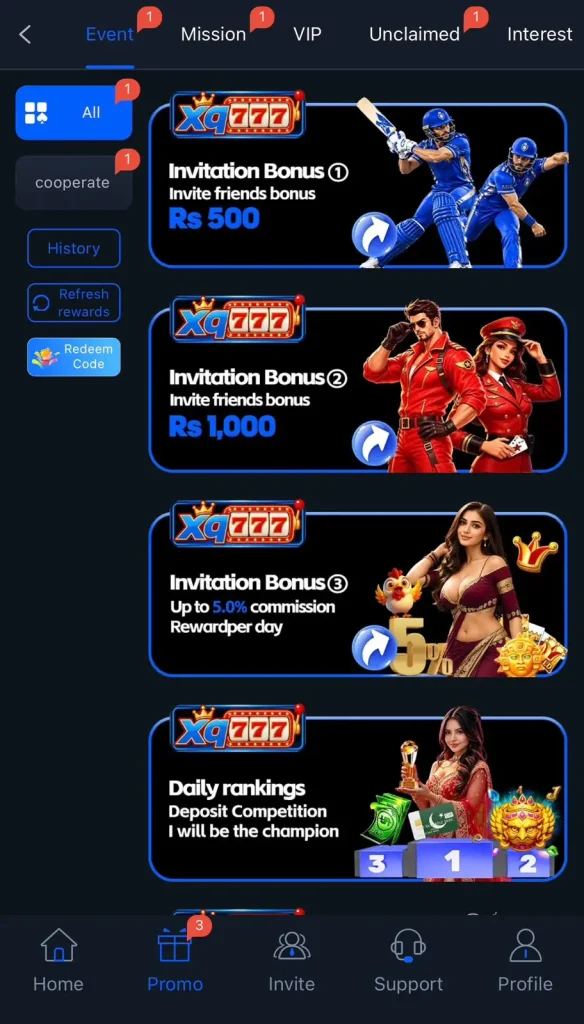Tap Refresh rewards
This screenshot has width=584, height=1024.
tap(74, 303)
